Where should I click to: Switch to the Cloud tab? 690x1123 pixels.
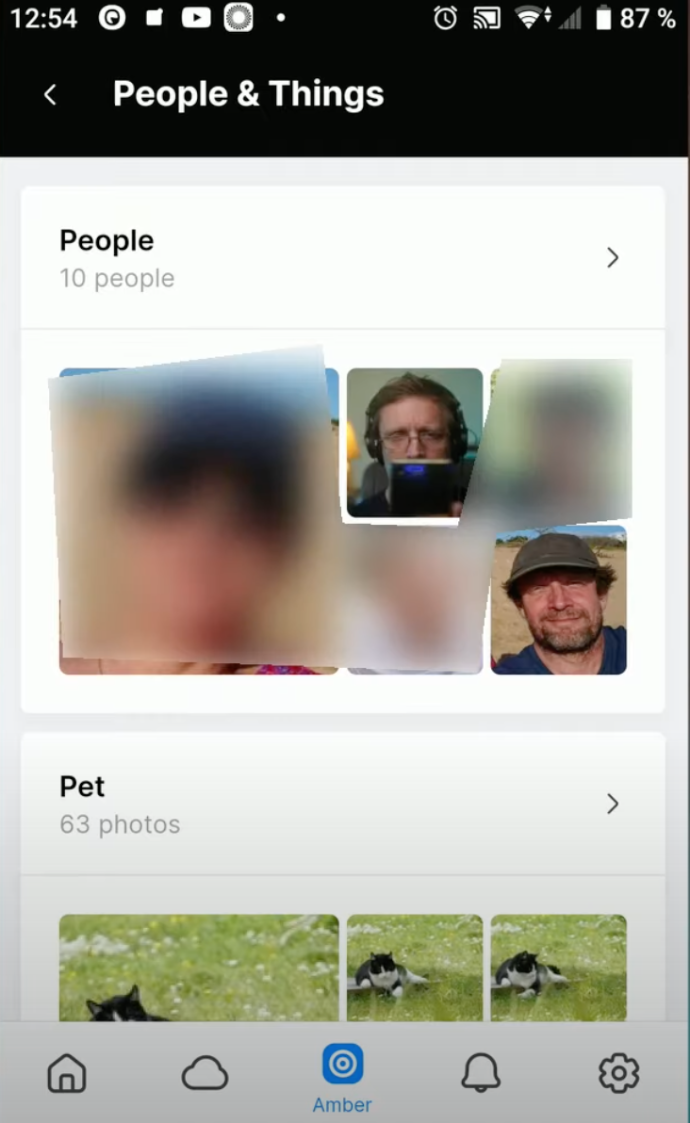205,1074
